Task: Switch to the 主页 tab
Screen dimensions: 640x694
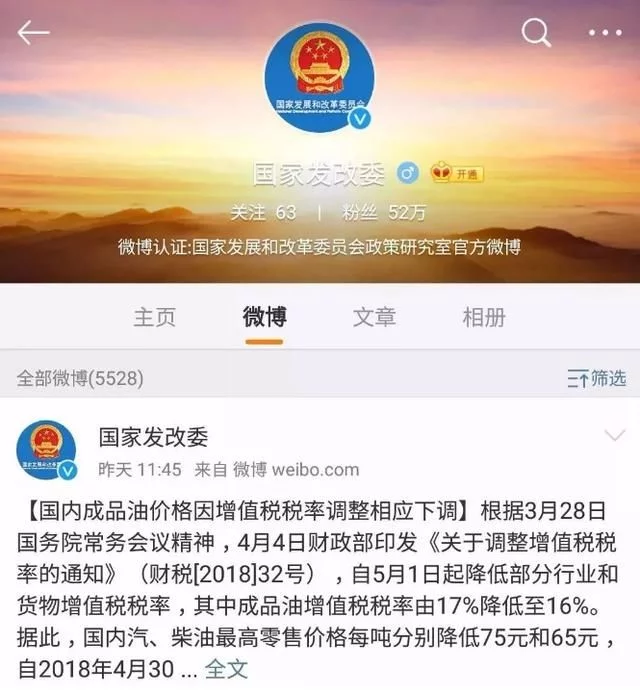Action: click(x=155, y=317)
